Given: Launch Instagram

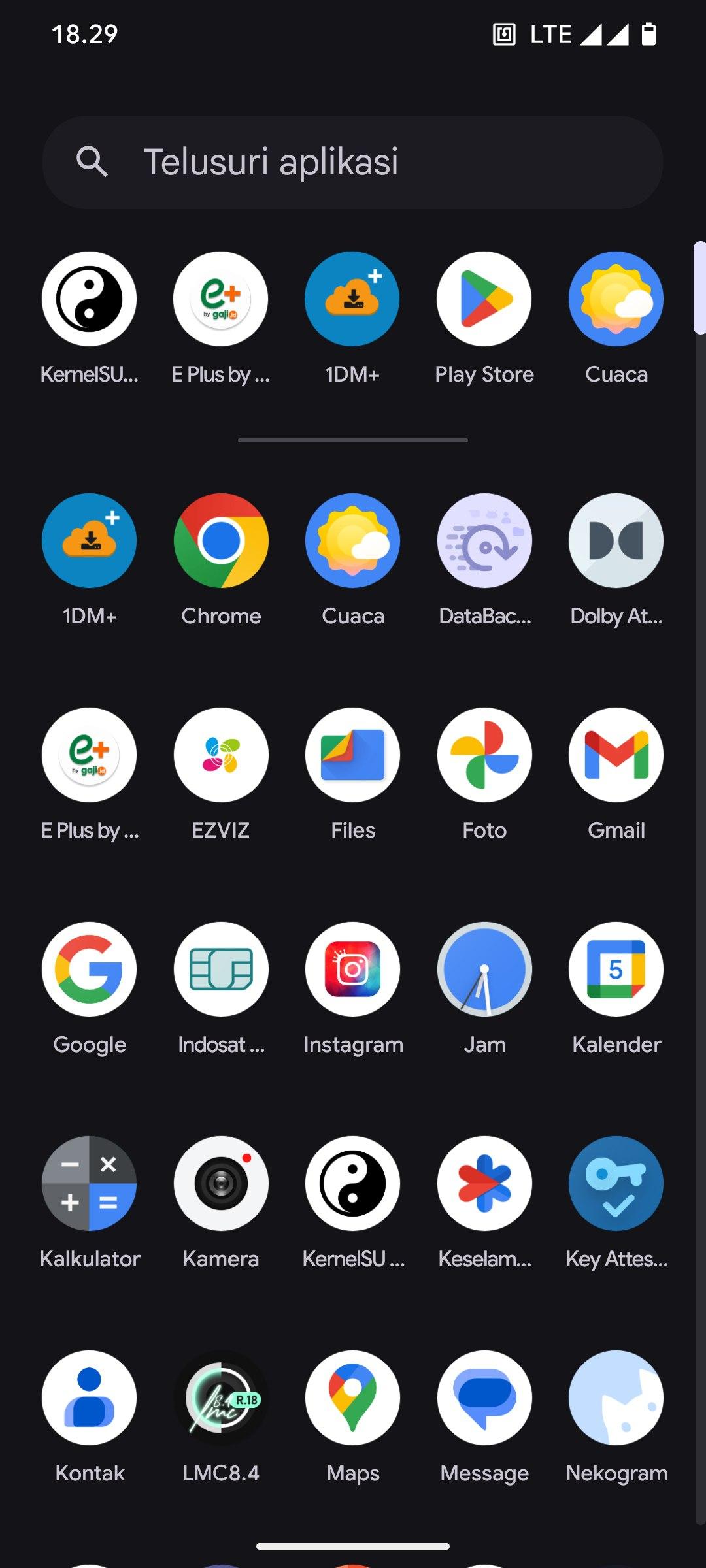Looking at the screenshot, I should pyautogui.click(x=353, y=970).
